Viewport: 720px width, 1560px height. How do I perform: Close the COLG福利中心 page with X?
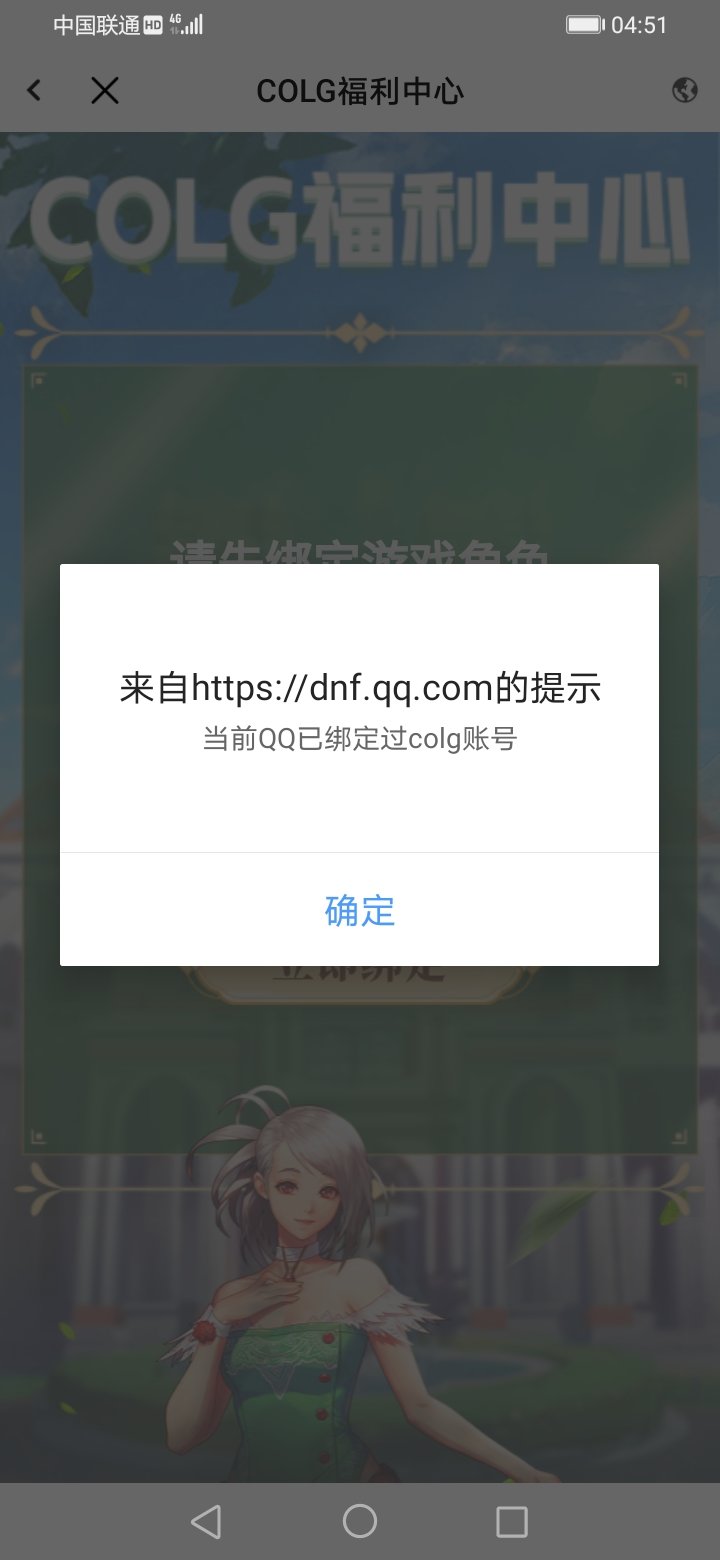[105, 91]
